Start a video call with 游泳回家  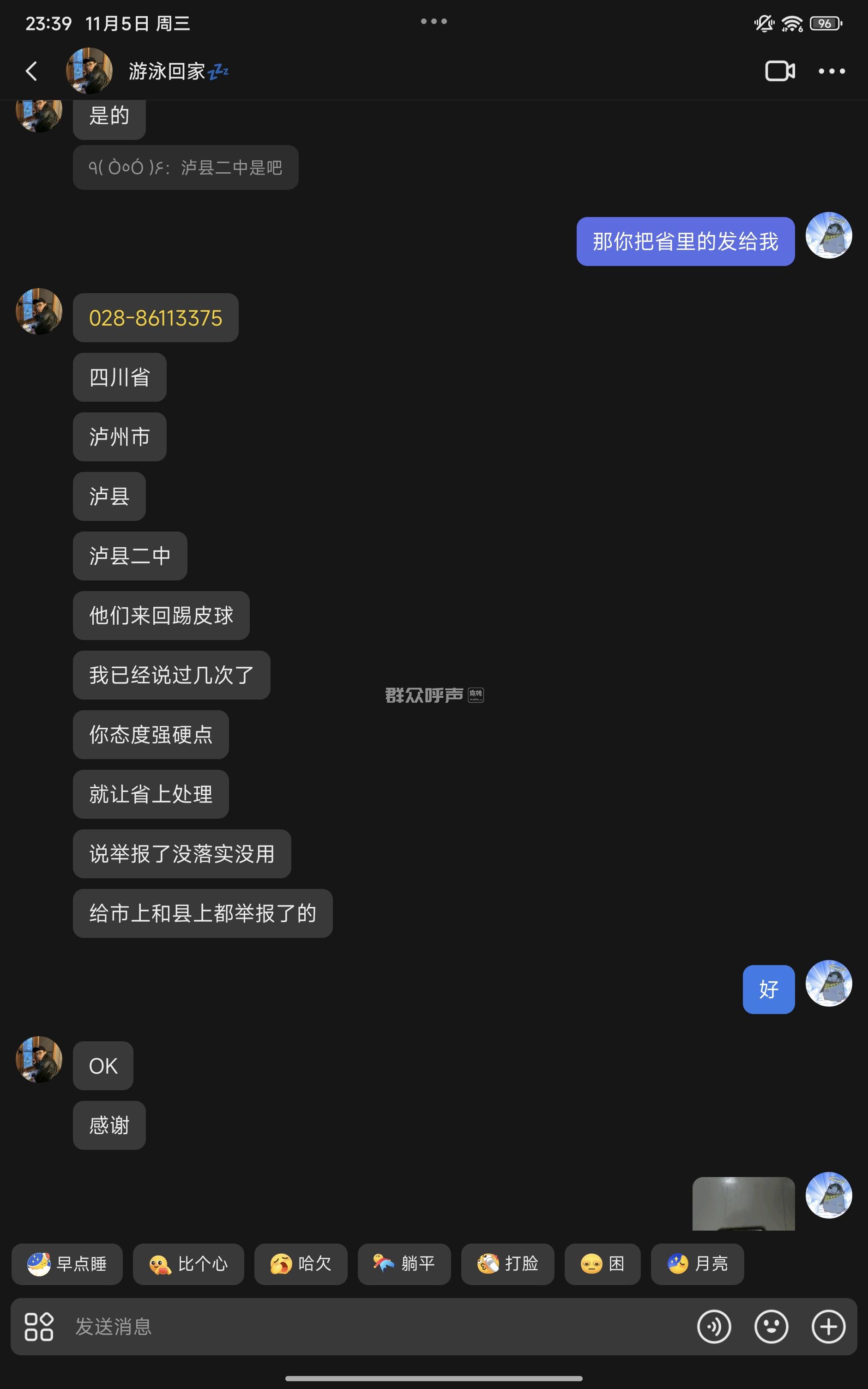[x=780, y=71]
